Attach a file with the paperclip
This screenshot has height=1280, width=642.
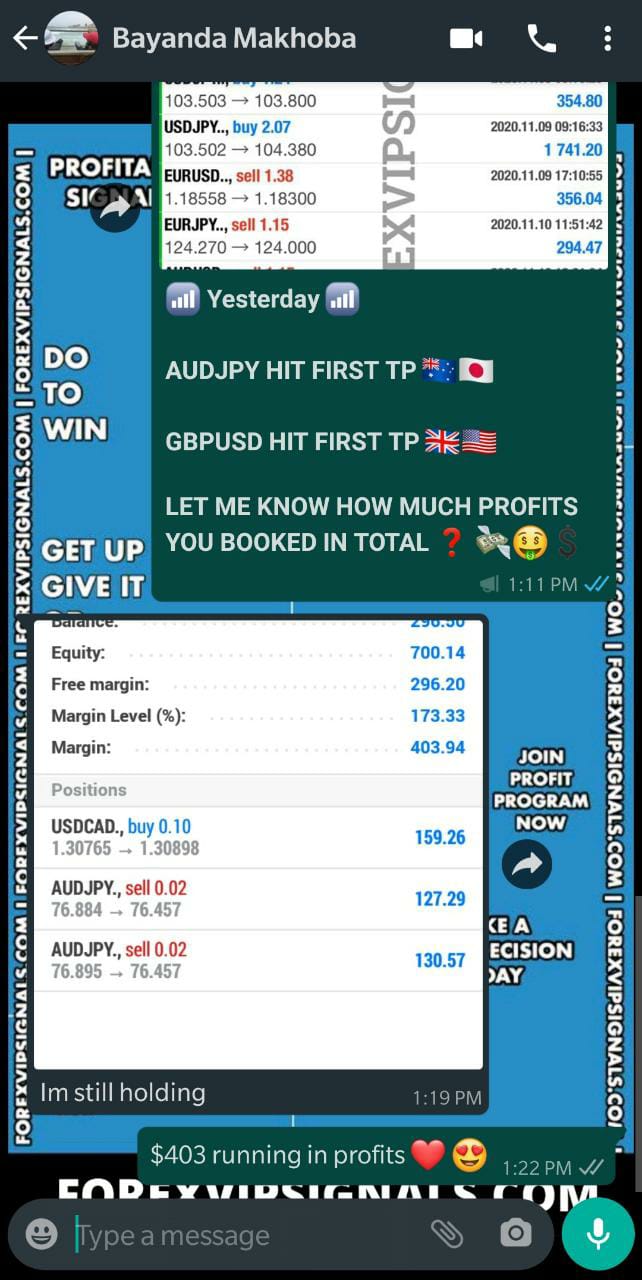click(x=446, y=1234)
